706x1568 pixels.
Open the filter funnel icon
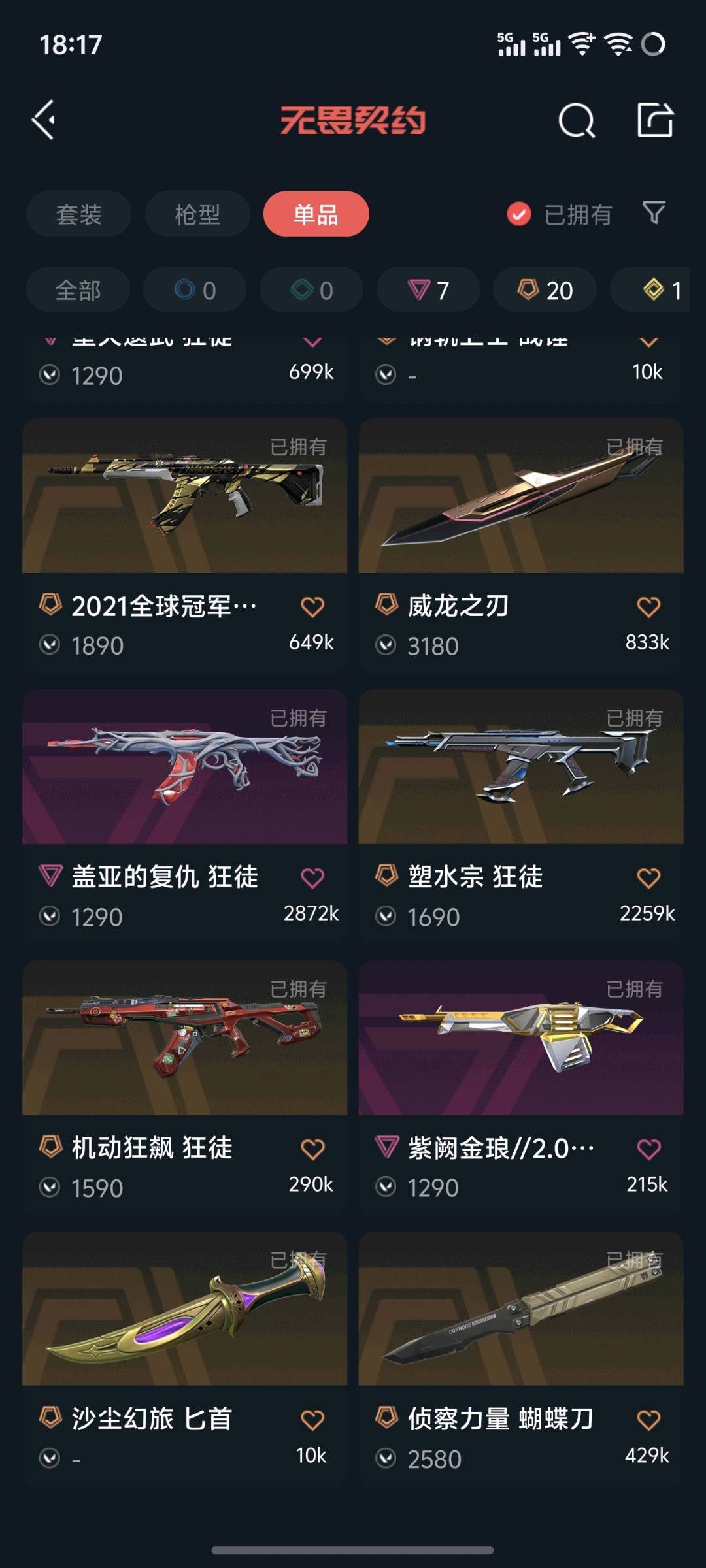tap(654, 213)
